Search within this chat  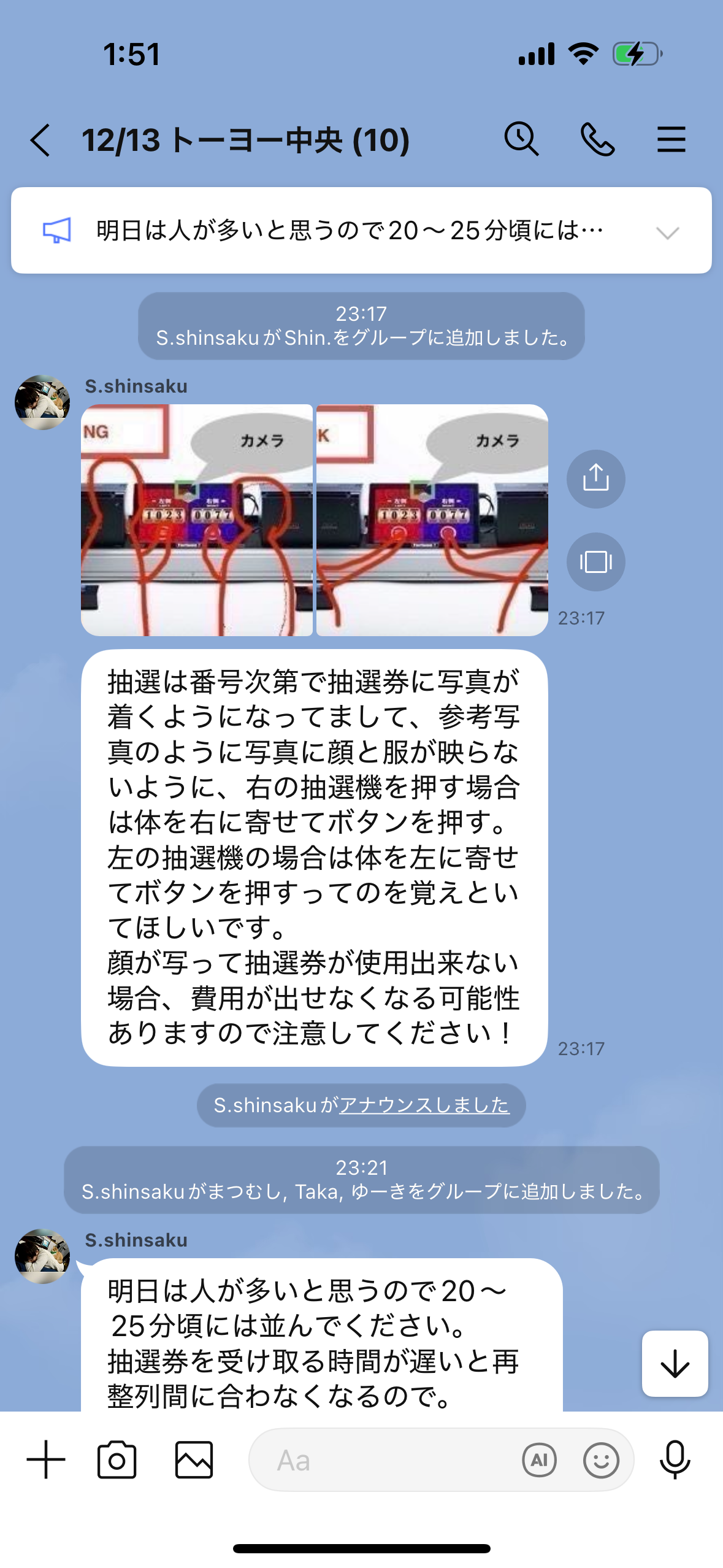click(521, 139)
